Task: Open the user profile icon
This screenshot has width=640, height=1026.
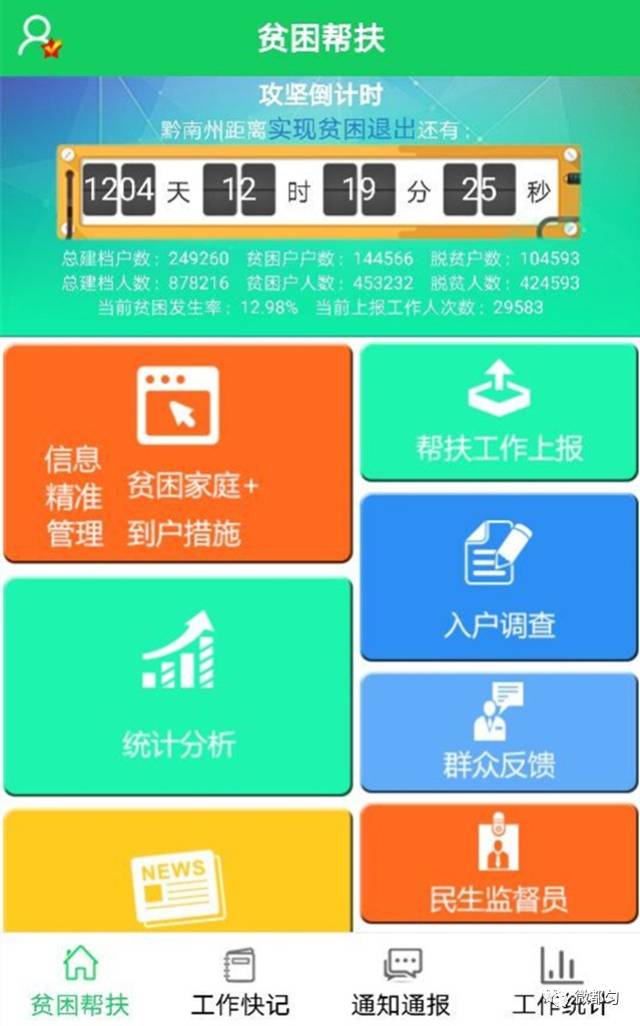Action: pos(39,37)
